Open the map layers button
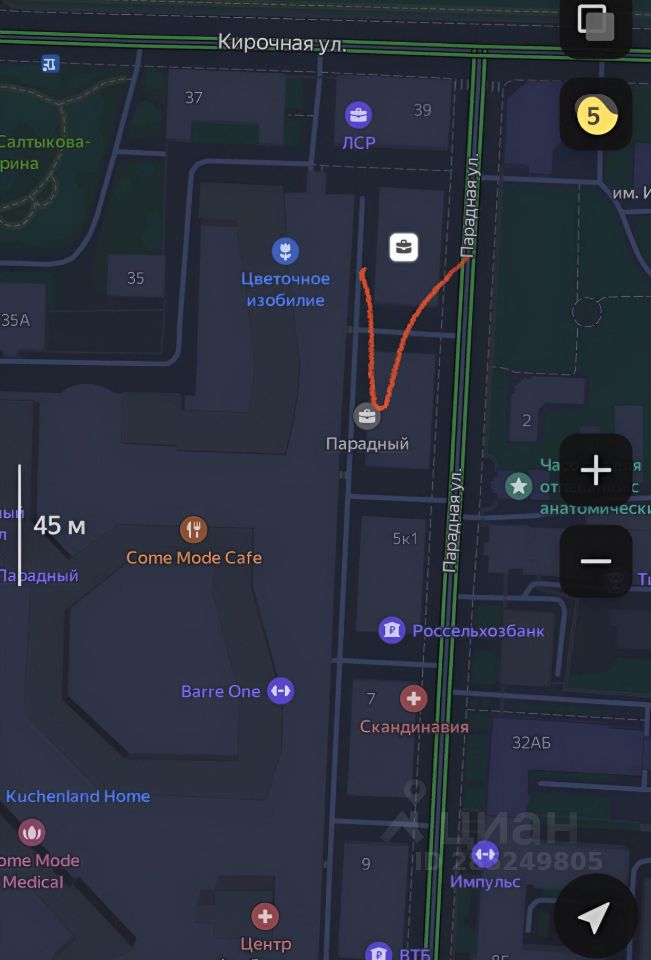651x960 pixels. 596,23
